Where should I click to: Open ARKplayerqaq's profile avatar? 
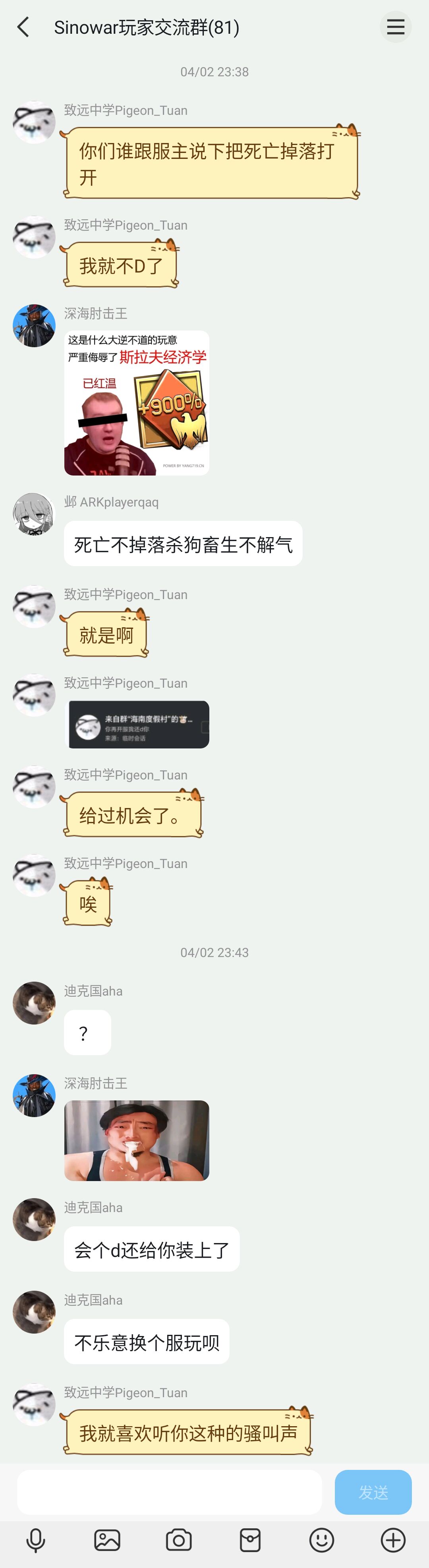point(34,514)
